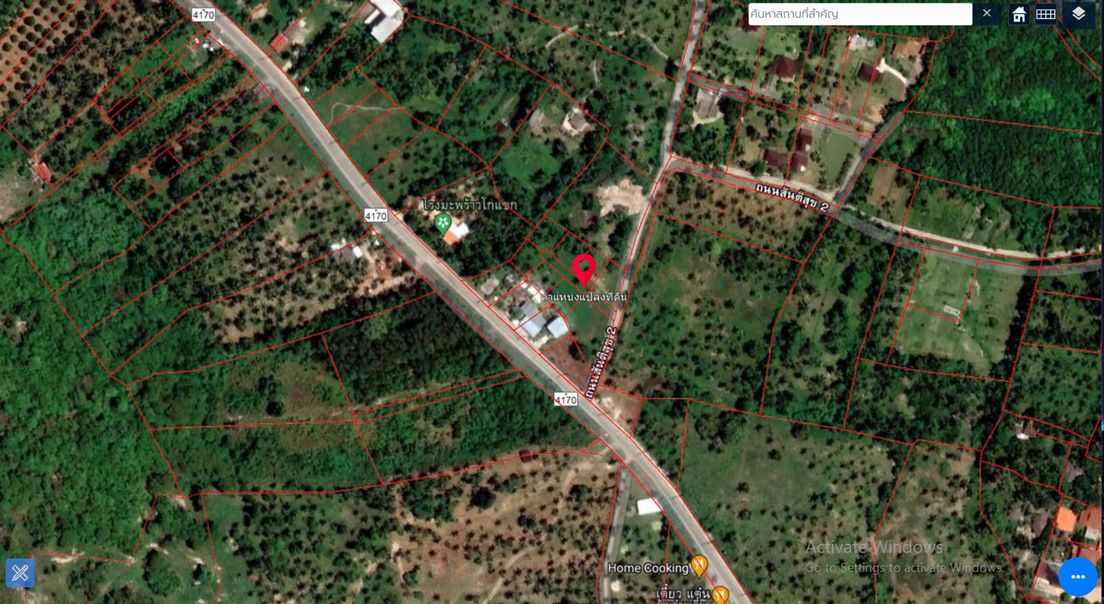1104x604 pixels.
Task: Select the green place marker on map
Action: click(443, 223)
